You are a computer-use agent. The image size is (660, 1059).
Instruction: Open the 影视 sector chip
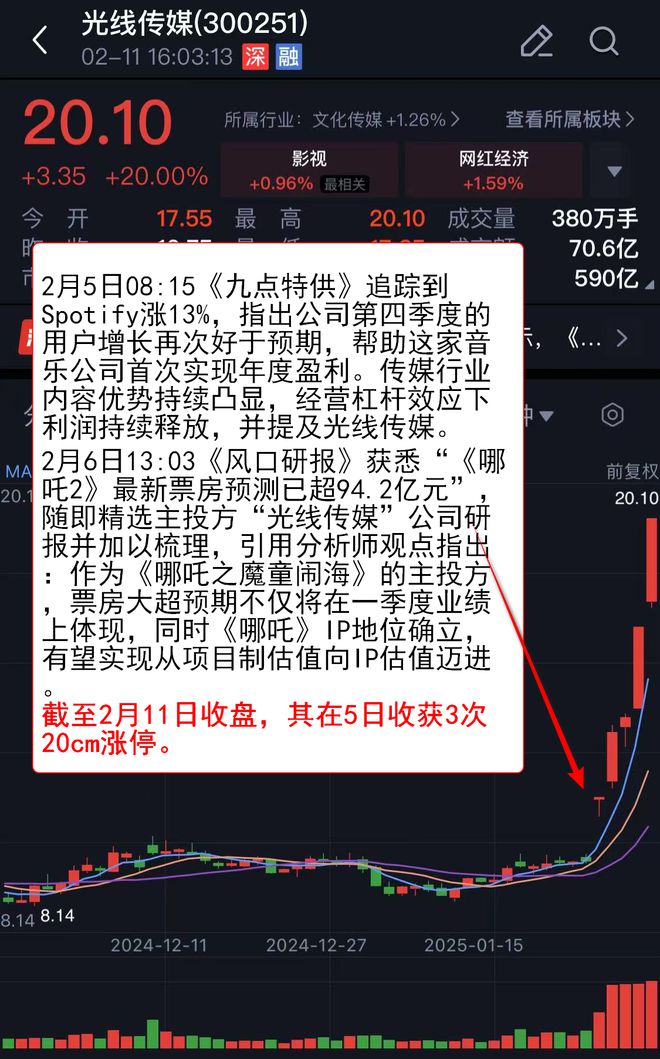pos(308,170)
